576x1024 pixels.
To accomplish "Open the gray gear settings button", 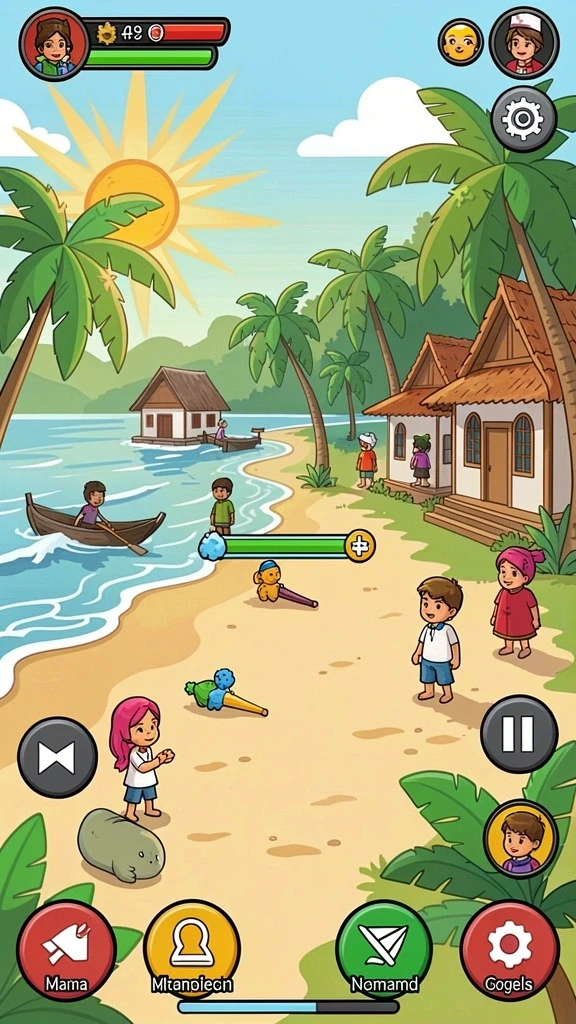I will (x=524, y=119).
